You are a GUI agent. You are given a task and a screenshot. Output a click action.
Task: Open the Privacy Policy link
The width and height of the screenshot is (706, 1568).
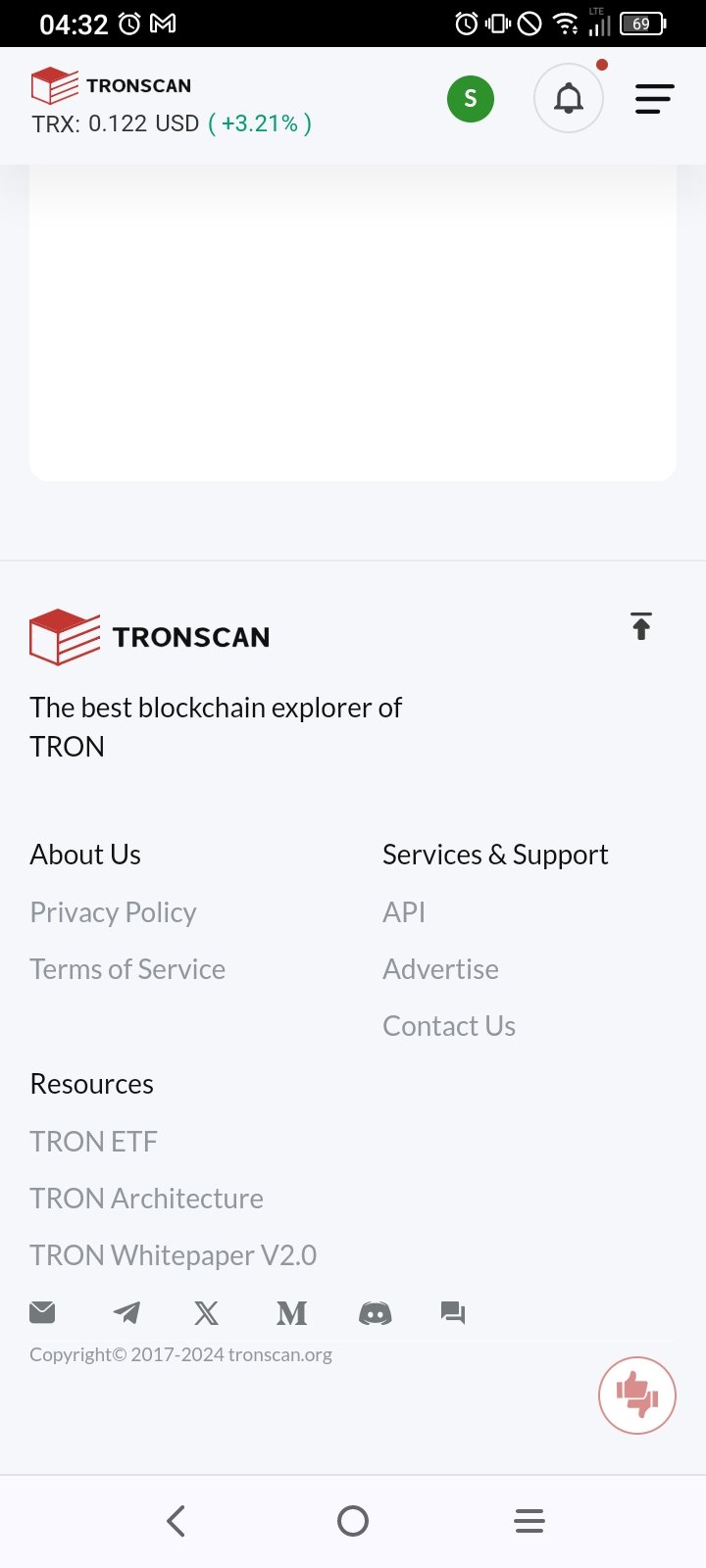(x=113, y=912)
